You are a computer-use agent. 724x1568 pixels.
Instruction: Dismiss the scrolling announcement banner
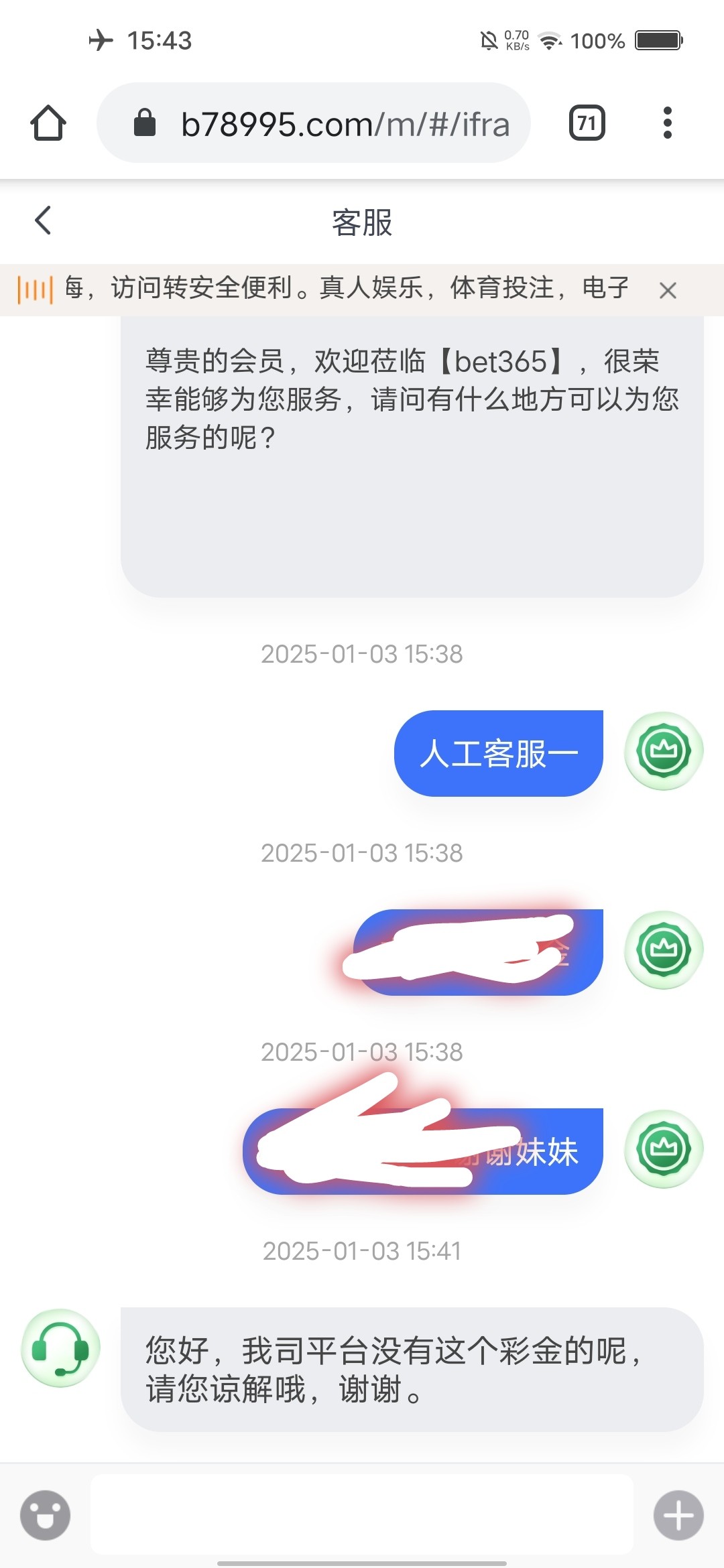pos(668,290)
